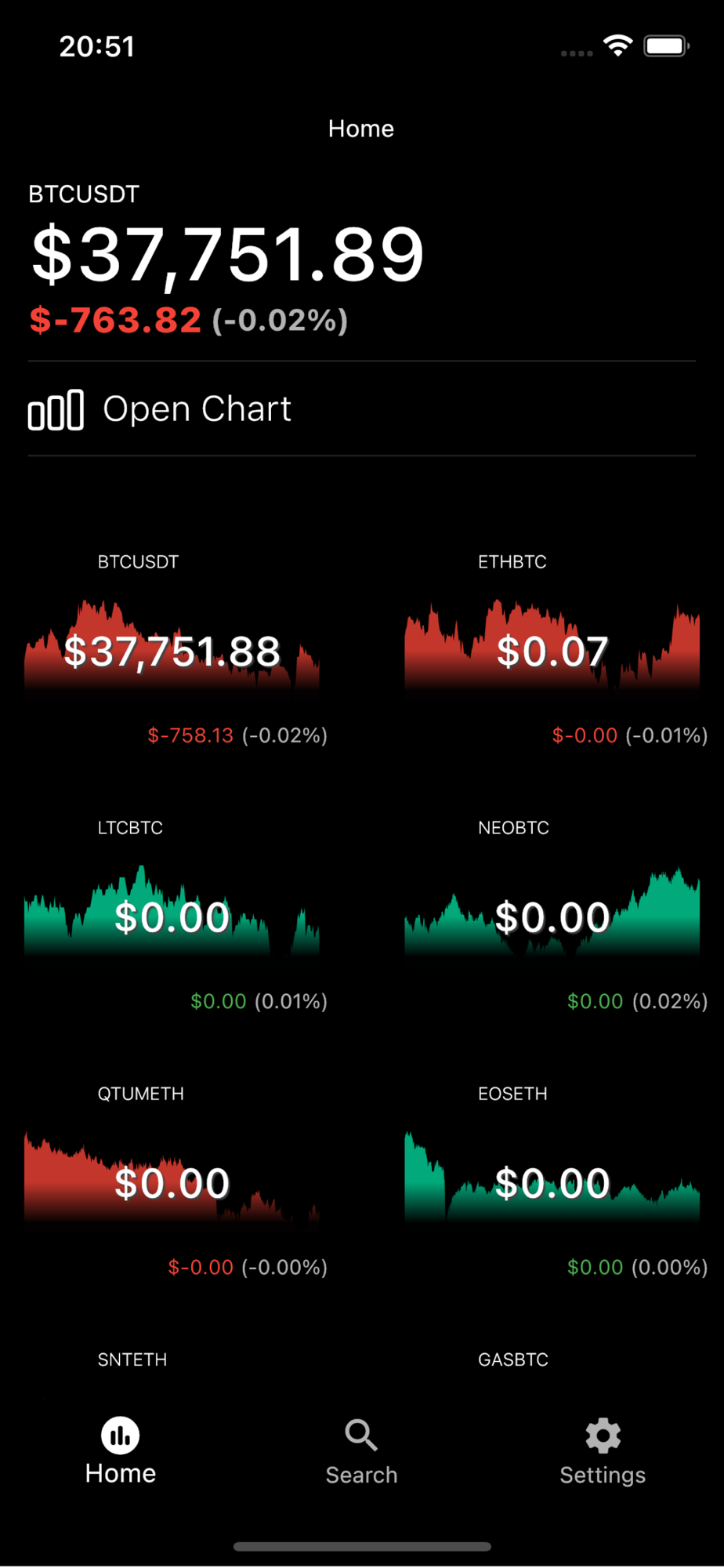Viewport: 724px width, 1568px height.
Task: Tap the Home tab
Action: pyautogui.click(x=121, y=1452)
